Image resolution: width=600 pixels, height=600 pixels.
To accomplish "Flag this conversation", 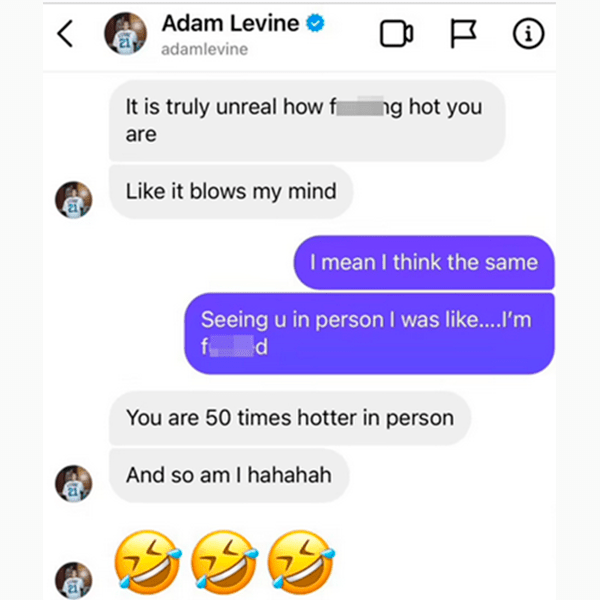I will click(461, 34).
